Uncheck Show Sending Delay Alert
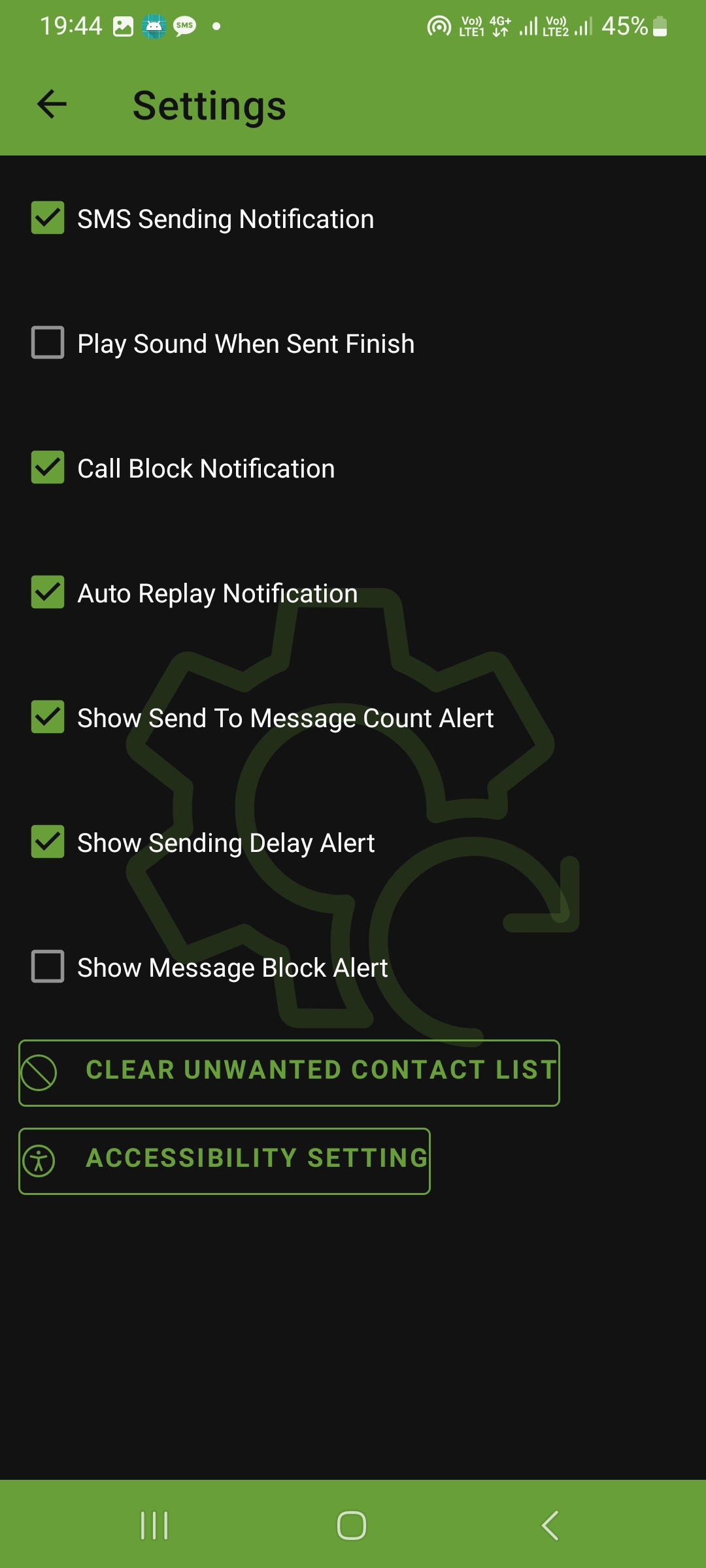Image resolution: width=706 pixels, height=1568 pixels. coord(47,843)
